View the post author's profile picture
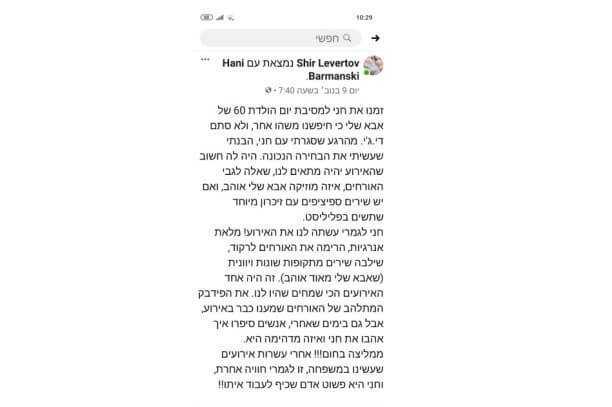This screenshot has width=612, height=407. [373, 66]
